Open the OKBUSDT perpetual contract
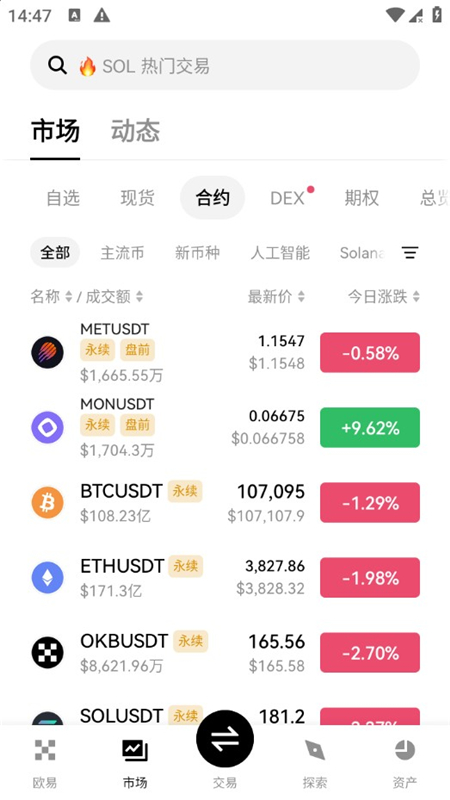This screenshot has width=450, height=800. (x=225, y=653)
